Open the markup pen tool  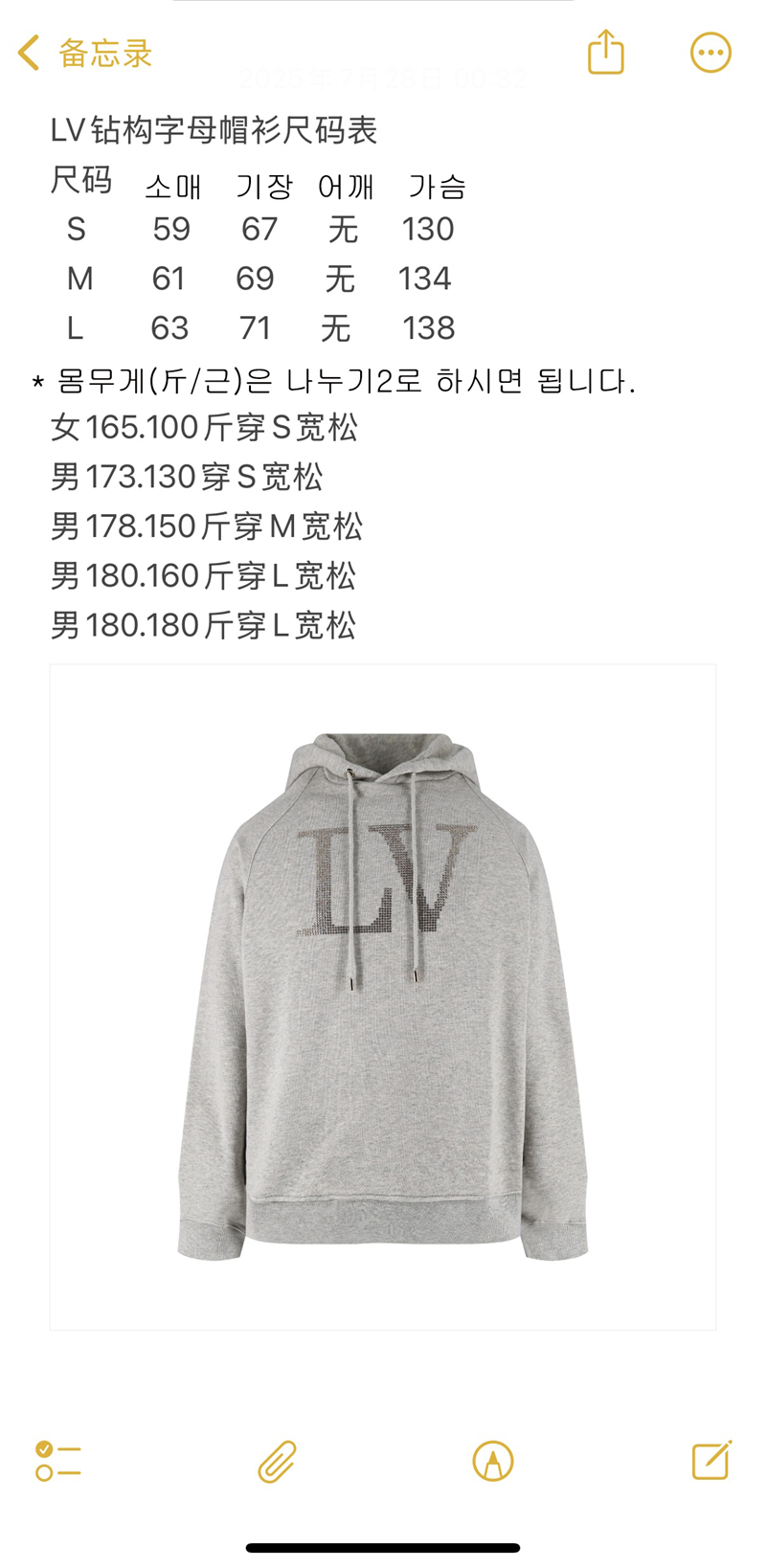click(493, 1462)
